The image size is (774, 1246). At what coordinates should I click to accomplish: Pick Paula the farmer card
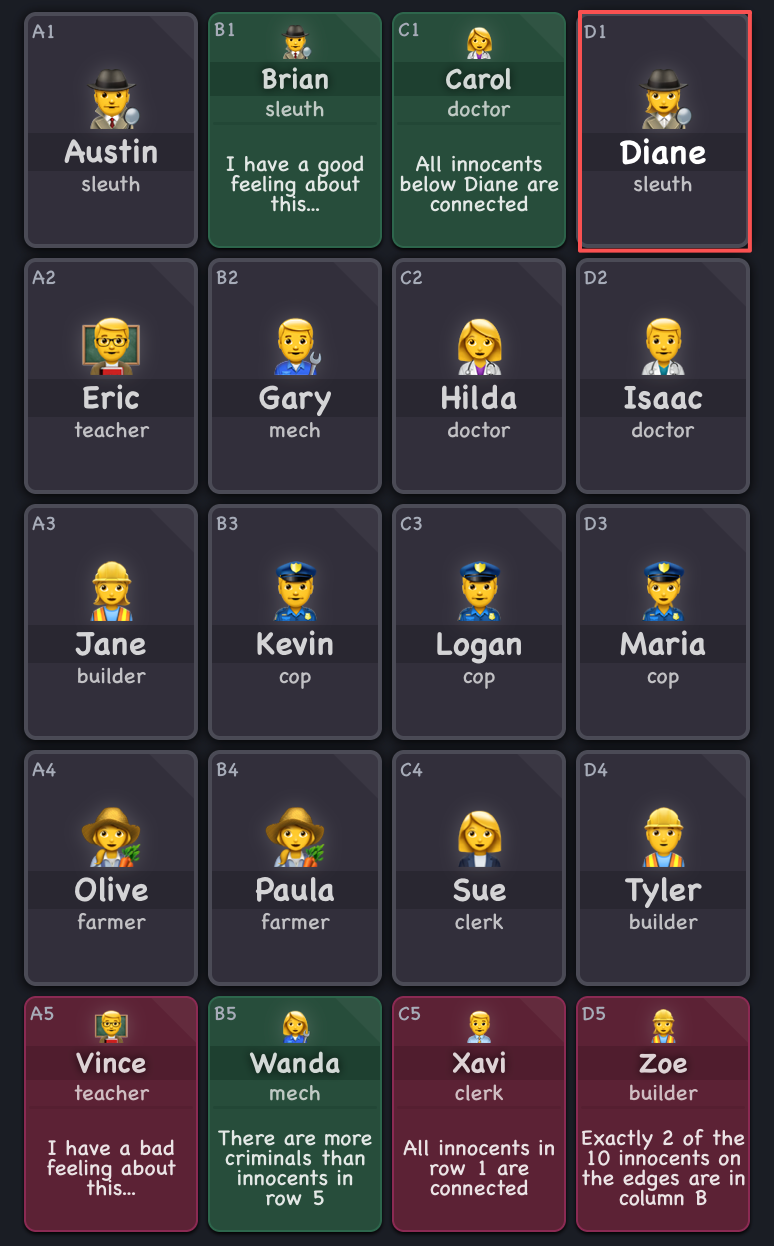[295, 868]
